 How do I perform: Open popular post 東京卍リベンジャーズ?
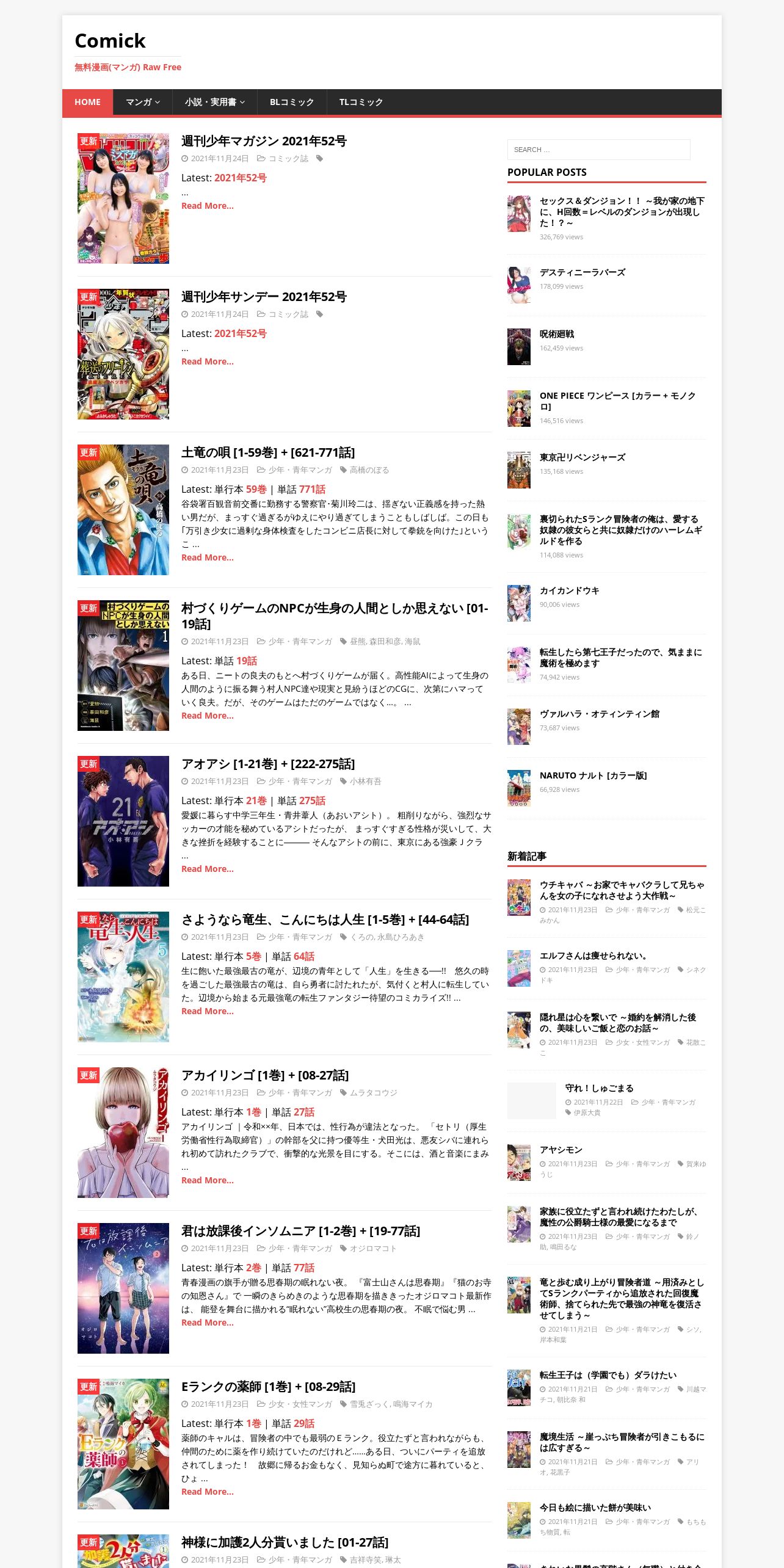[x=583, y=457]
